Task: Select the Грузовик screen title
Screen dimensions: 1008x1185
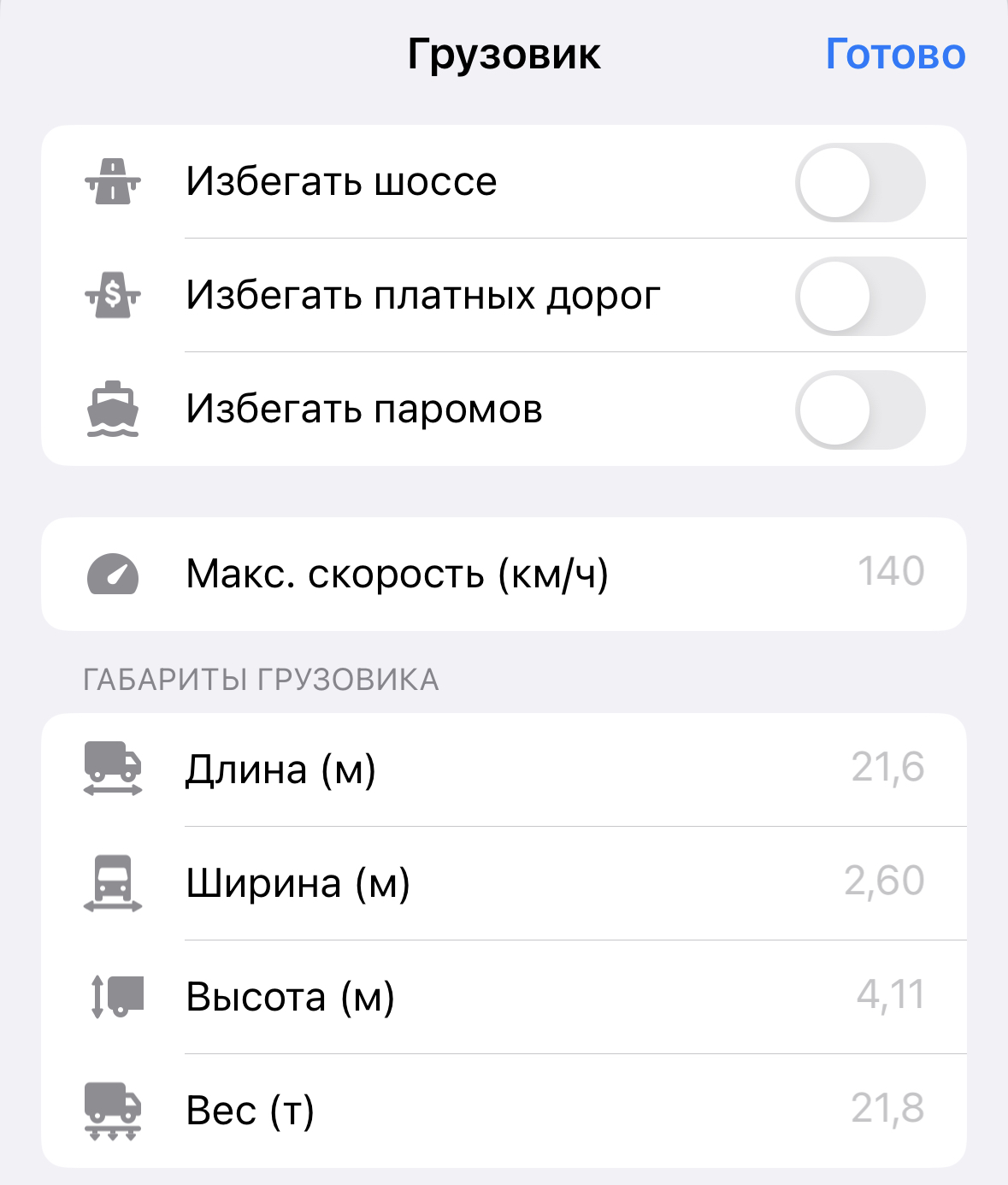Action: point(504,55)
